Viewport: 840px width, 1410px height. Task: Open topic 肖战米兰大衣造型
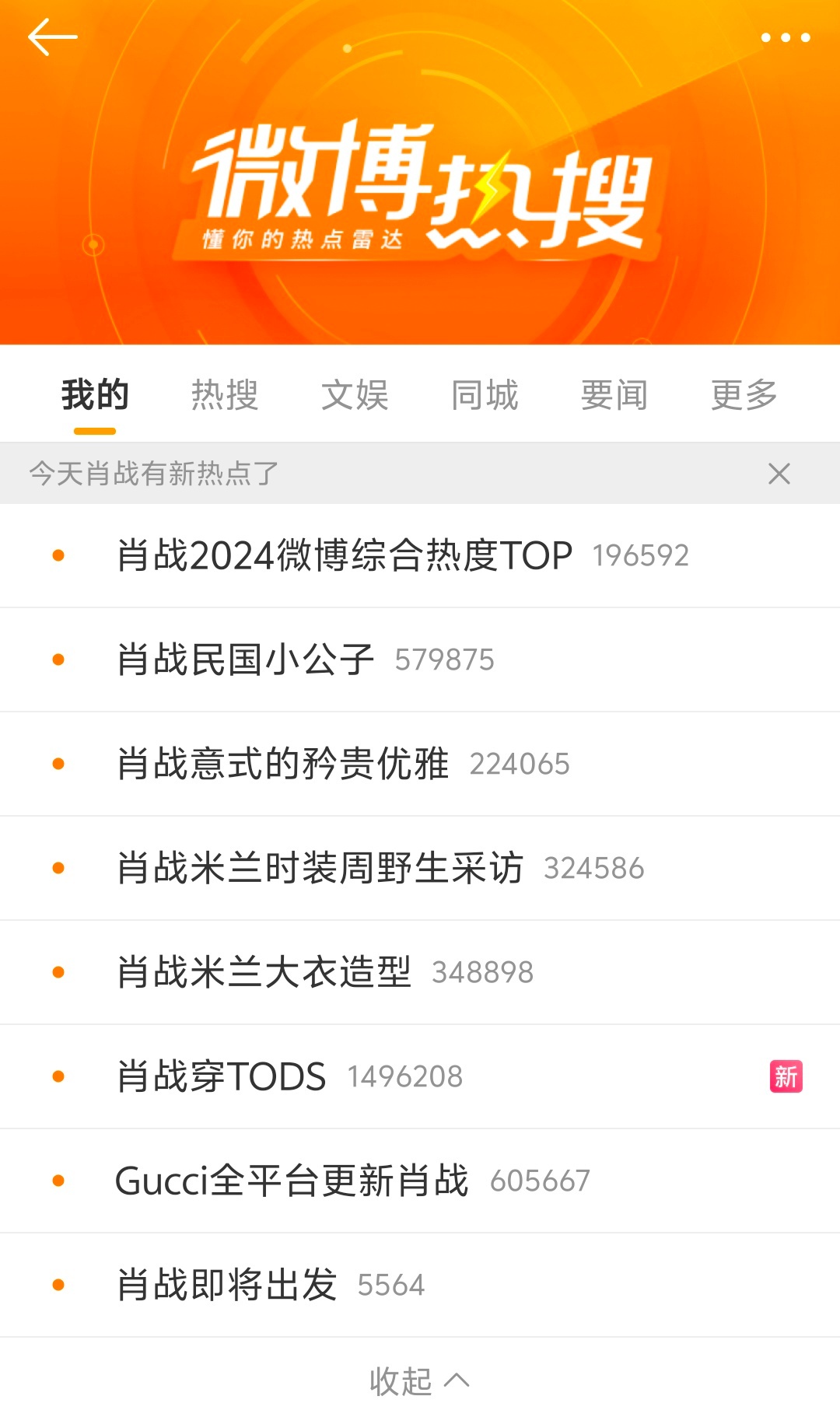pyautogui.click(x=264, y=971)
